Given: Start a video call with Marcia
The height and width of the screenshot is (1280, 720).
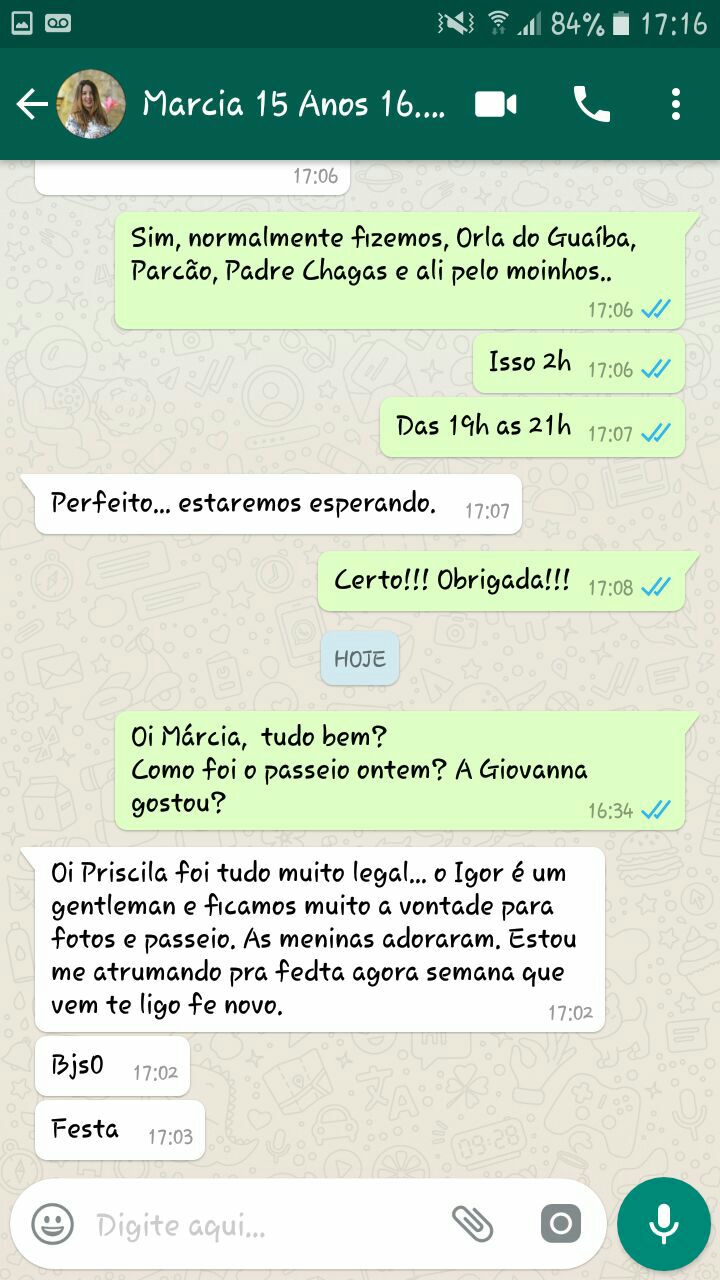Looking at the screenshot, I should [x=495, y=104].
